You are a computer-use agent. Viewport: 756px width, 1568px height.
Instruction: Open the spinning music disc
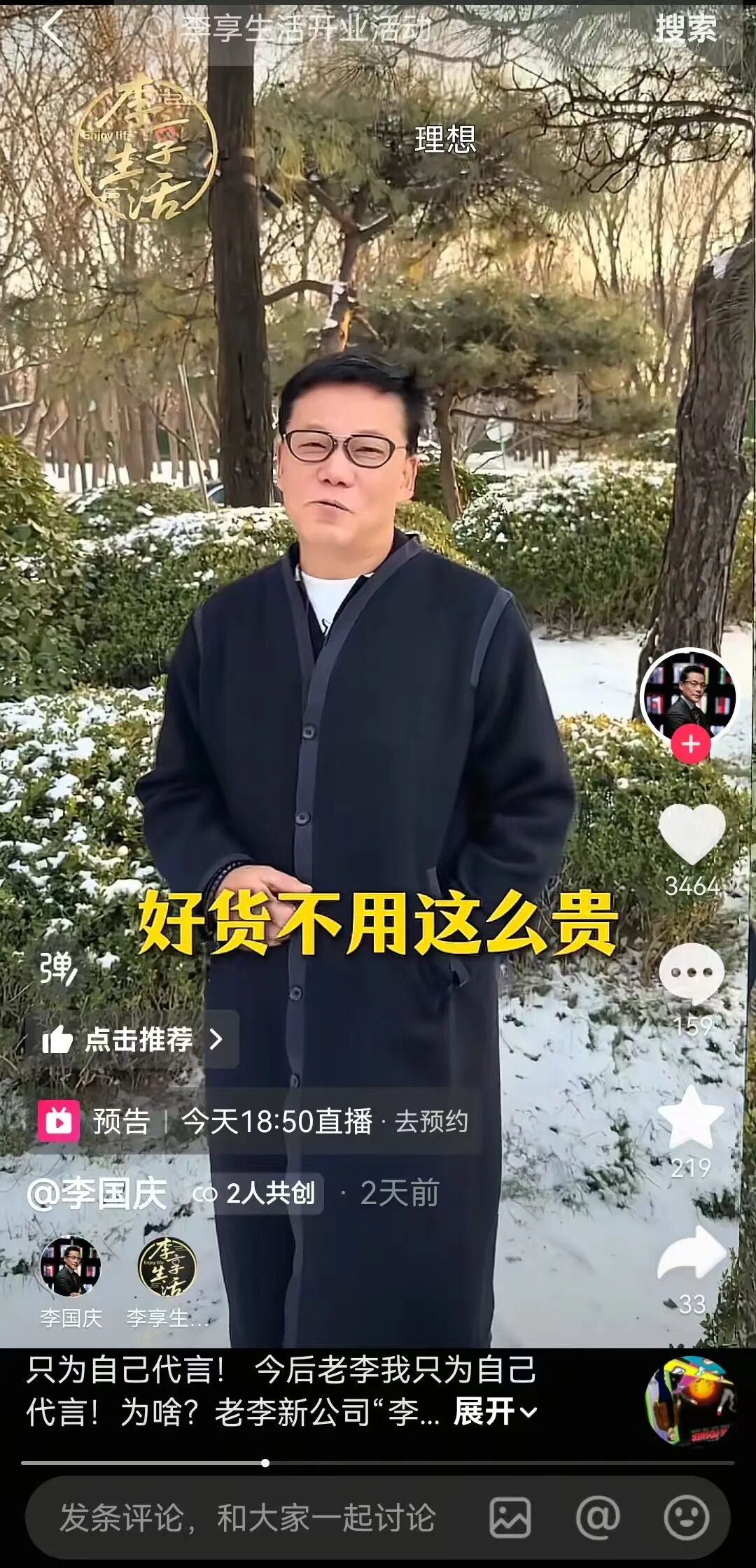point(690,1401)
